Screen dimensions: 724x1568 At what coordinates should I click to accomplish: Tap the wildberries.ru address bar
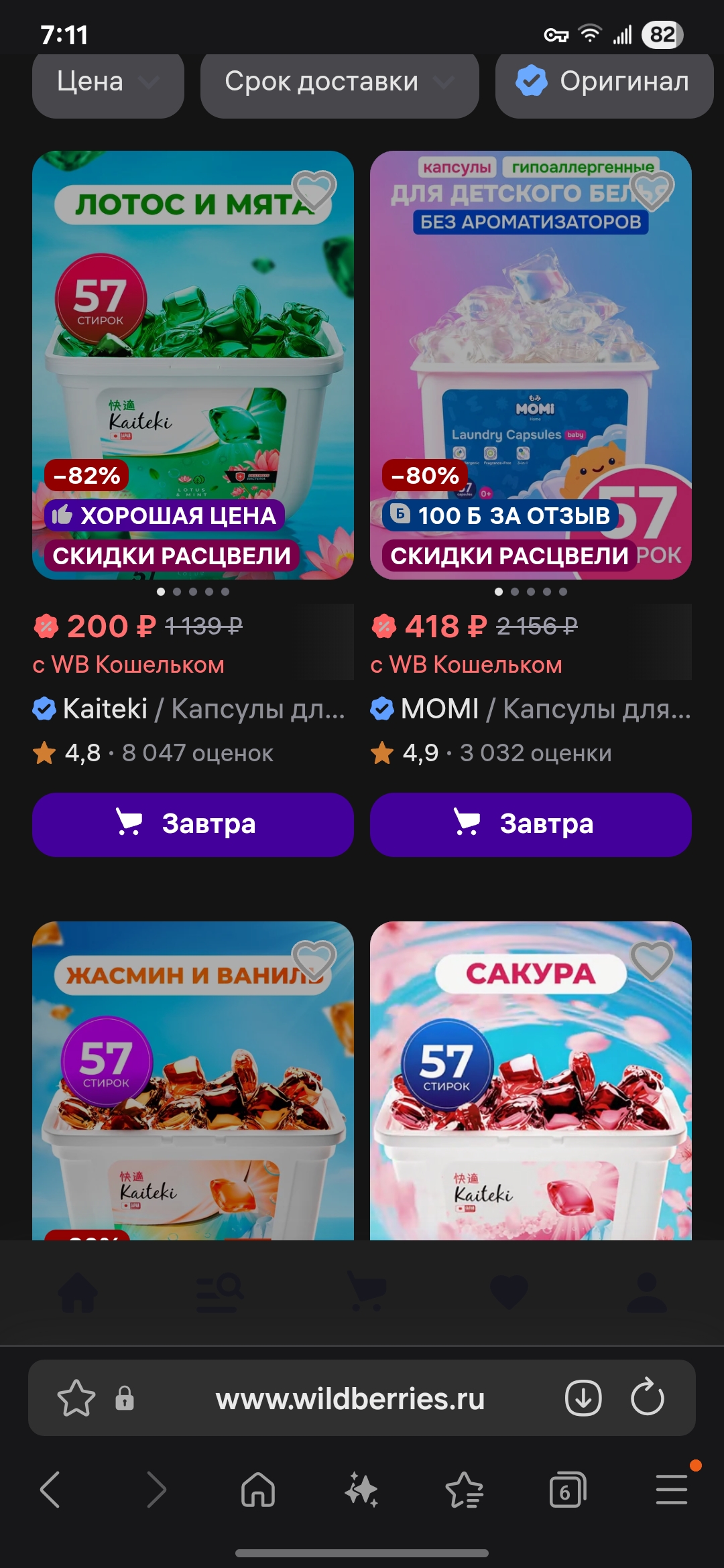tap(350, 1399)
